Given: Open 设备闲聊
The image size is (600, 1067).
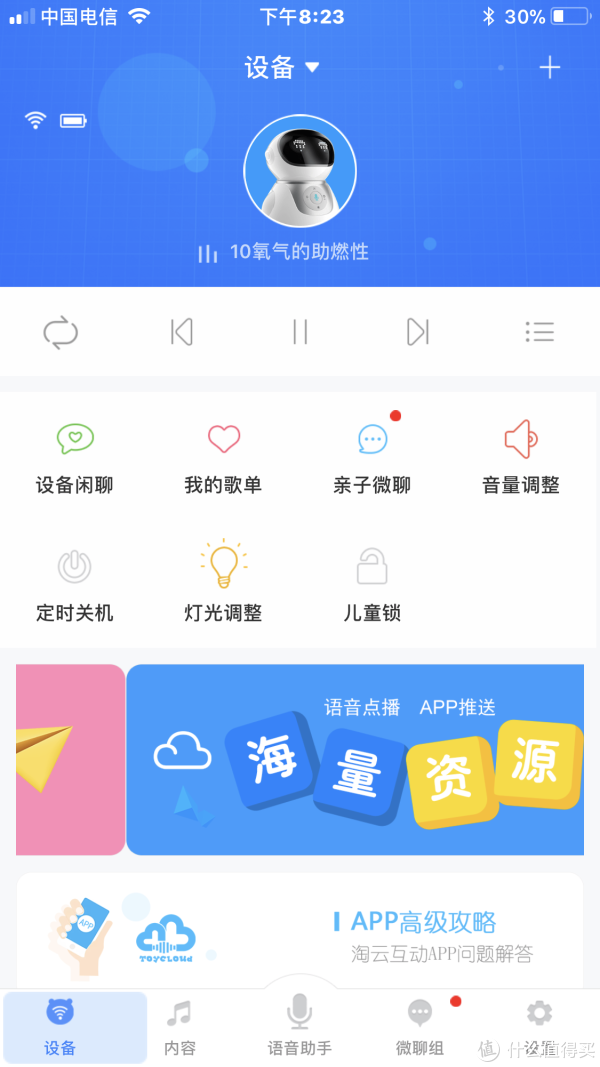Looking at the screenshot, I should (75, 459).
